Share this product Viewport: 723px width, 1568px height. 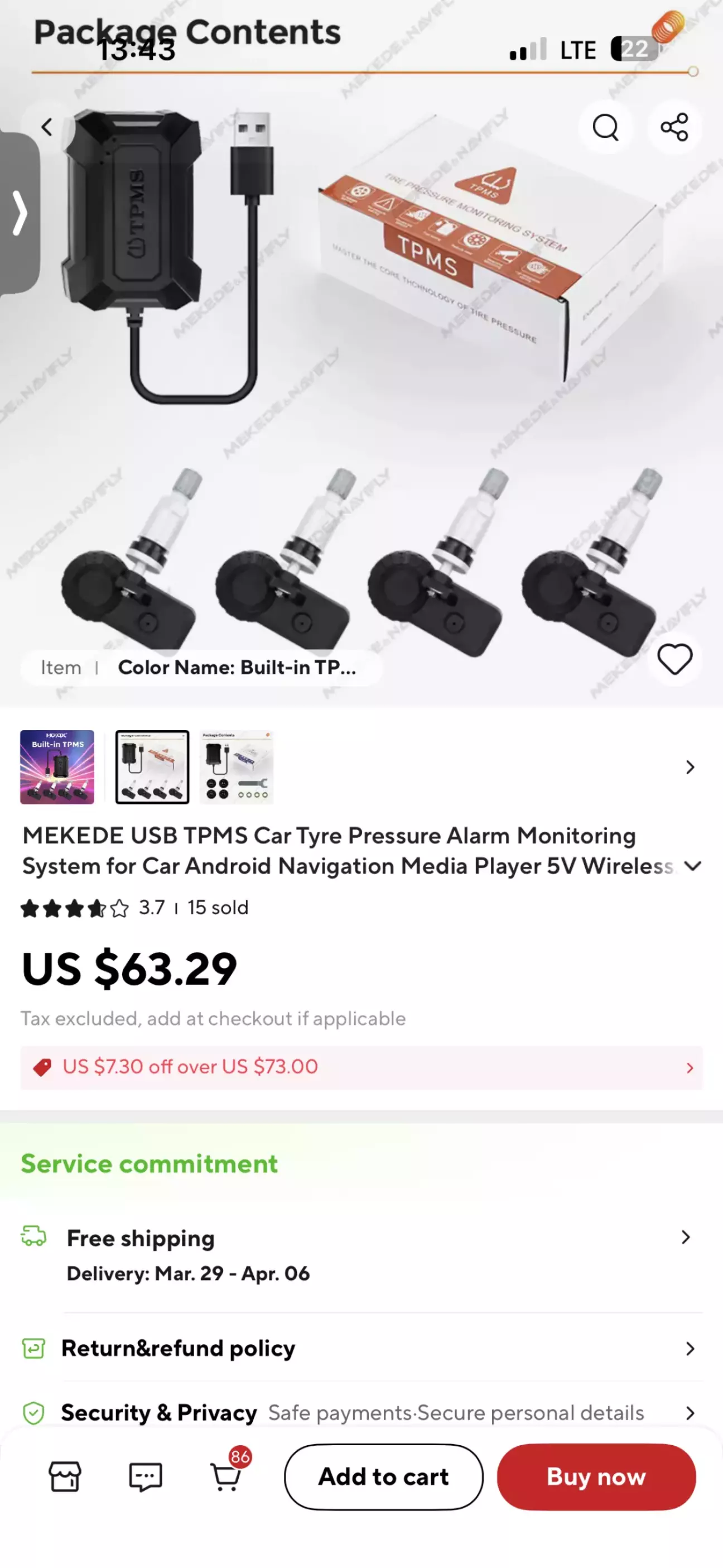pos(674,127)
